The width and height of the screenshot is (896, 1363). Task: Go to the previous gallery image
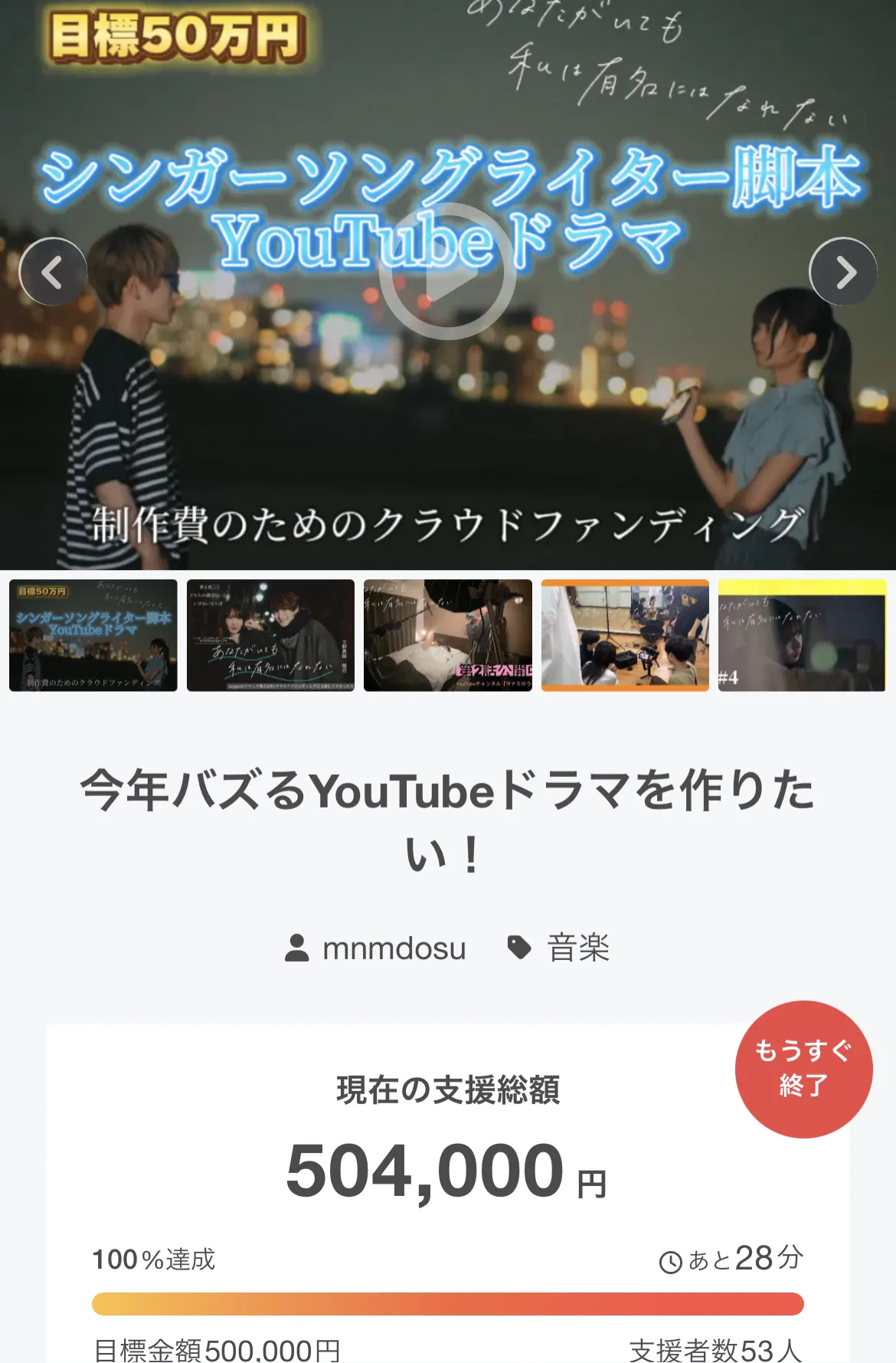click(52, 272)
